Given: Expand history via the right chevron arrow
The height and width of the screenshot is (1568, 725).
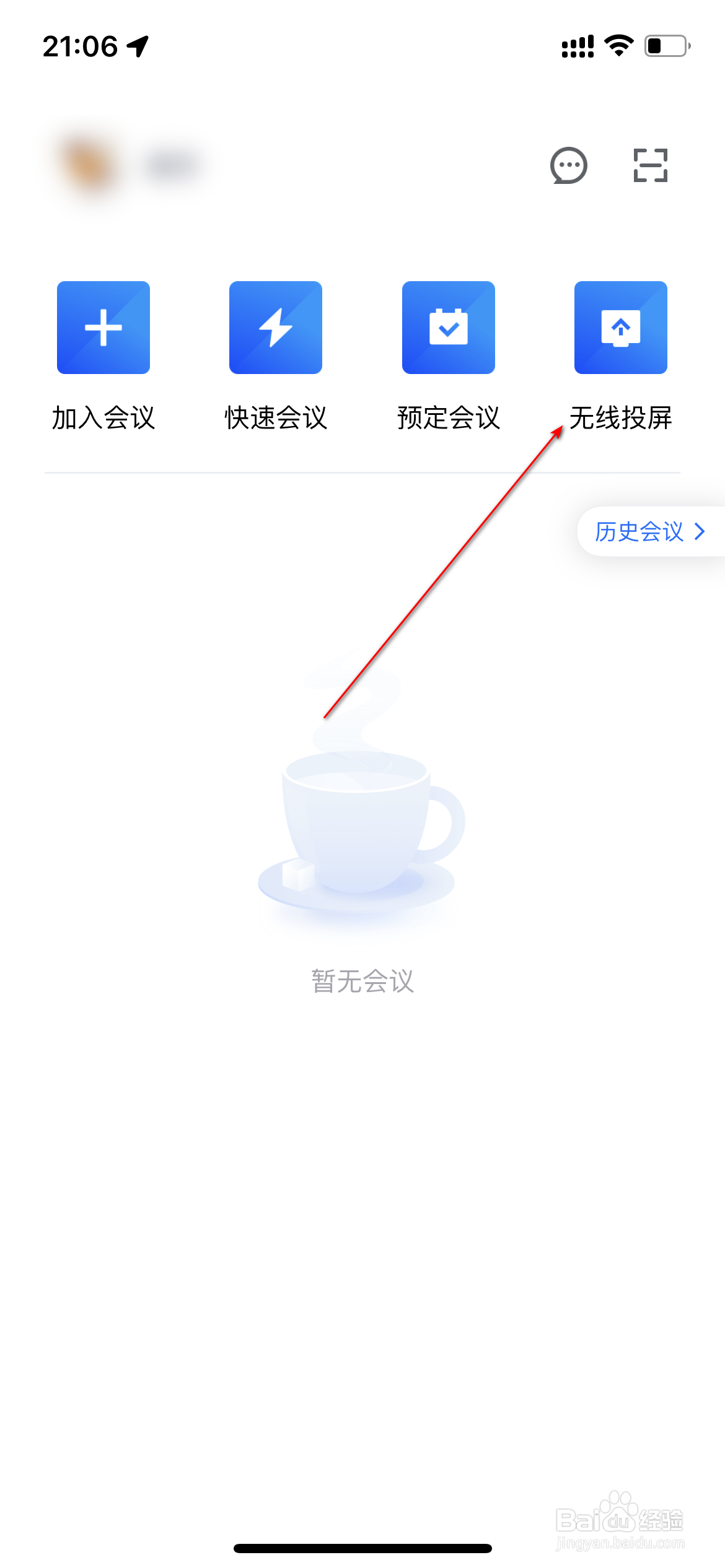Looking at the screenshot, I should [700, 531].
